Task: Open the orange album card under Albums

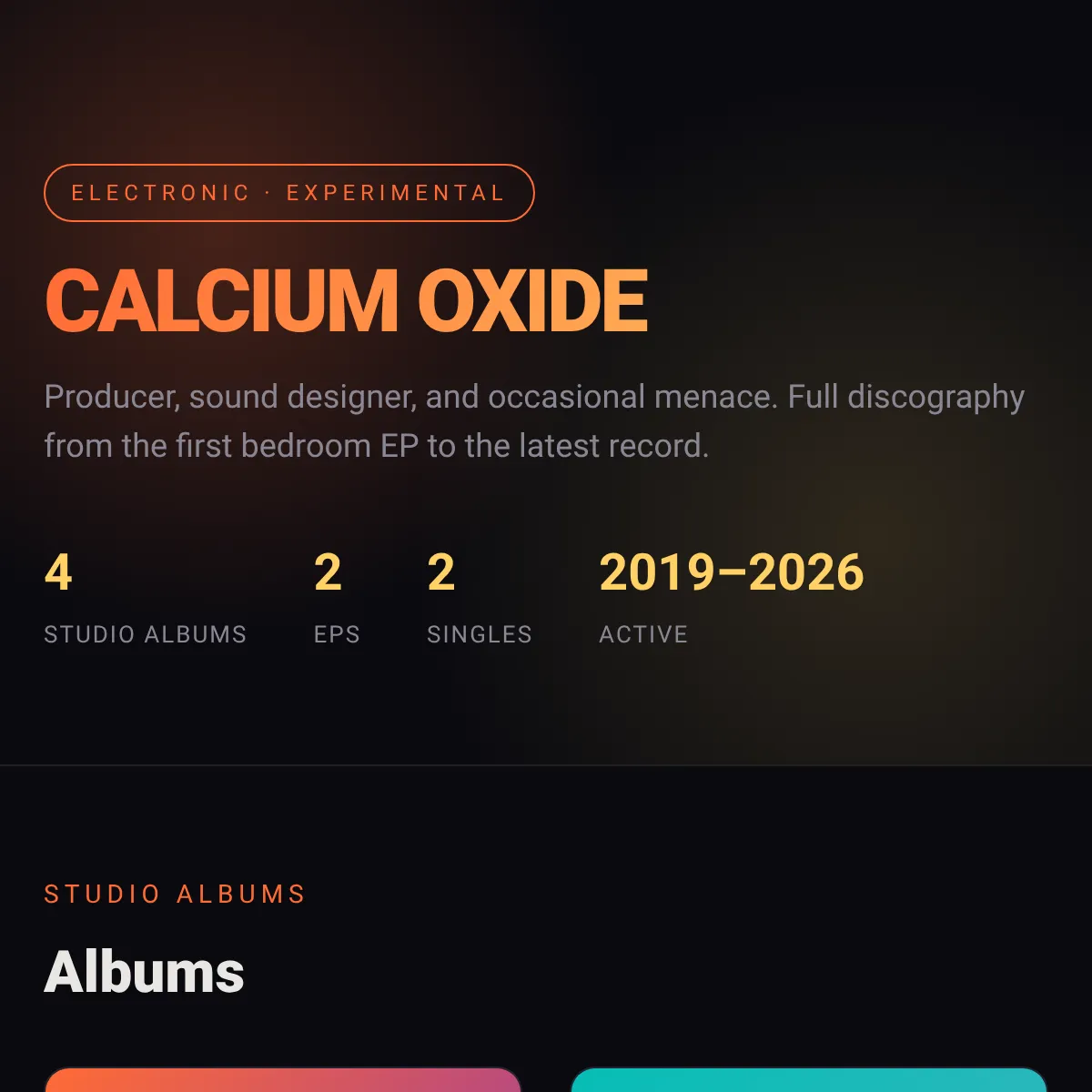Action: (x=282, y=1079)
